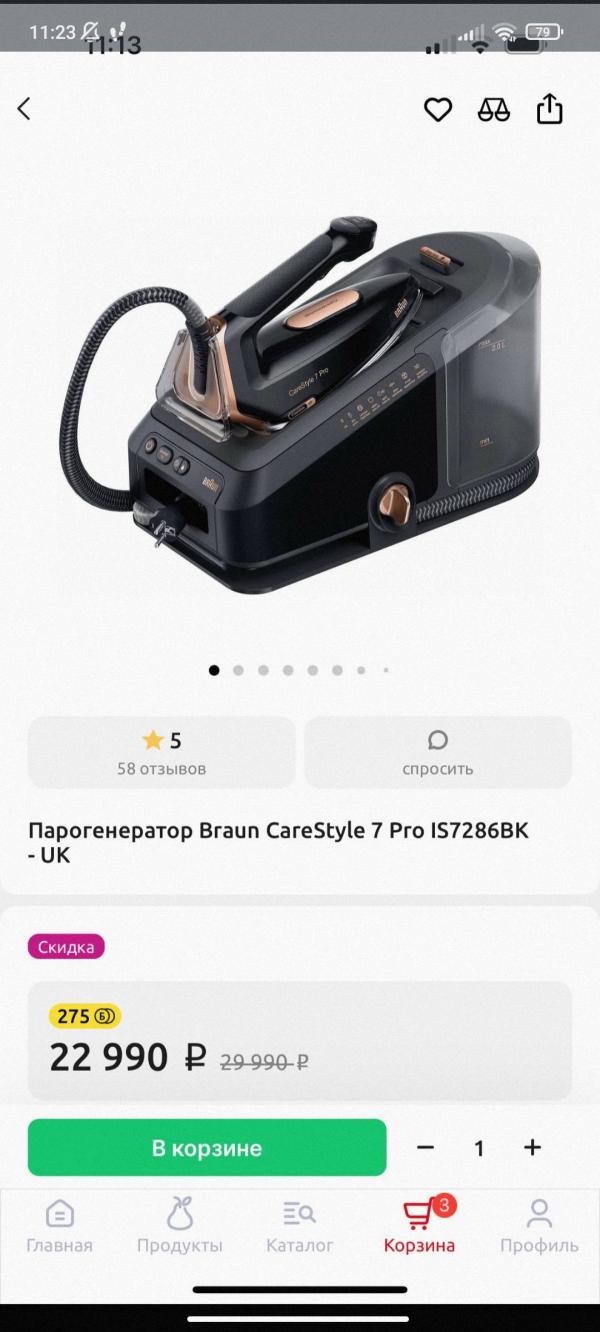600x1332 pixels.
Task: Open the 58 отзывов rating block
Action: tap(162, 752)
